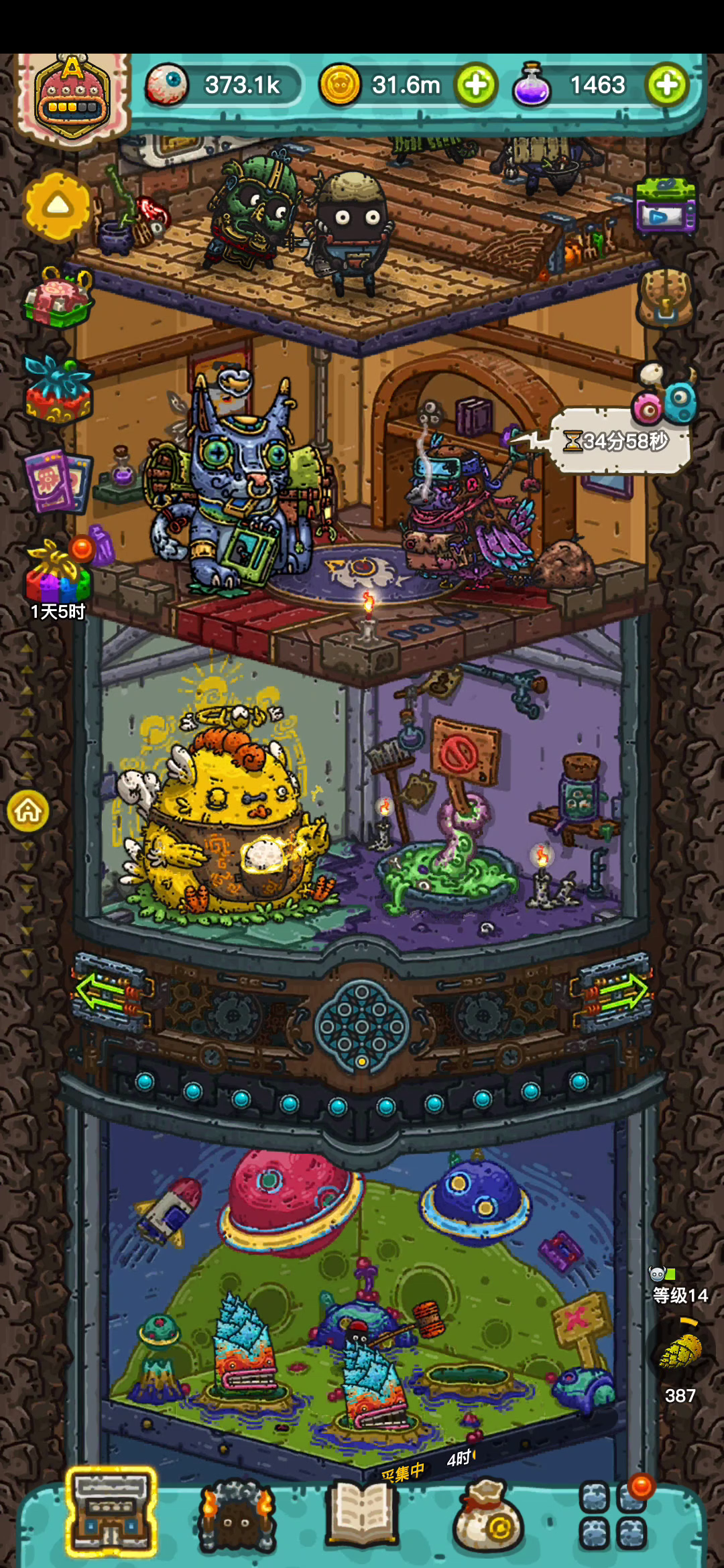
Task: Open the TV video reward icon
Action: 666,205
